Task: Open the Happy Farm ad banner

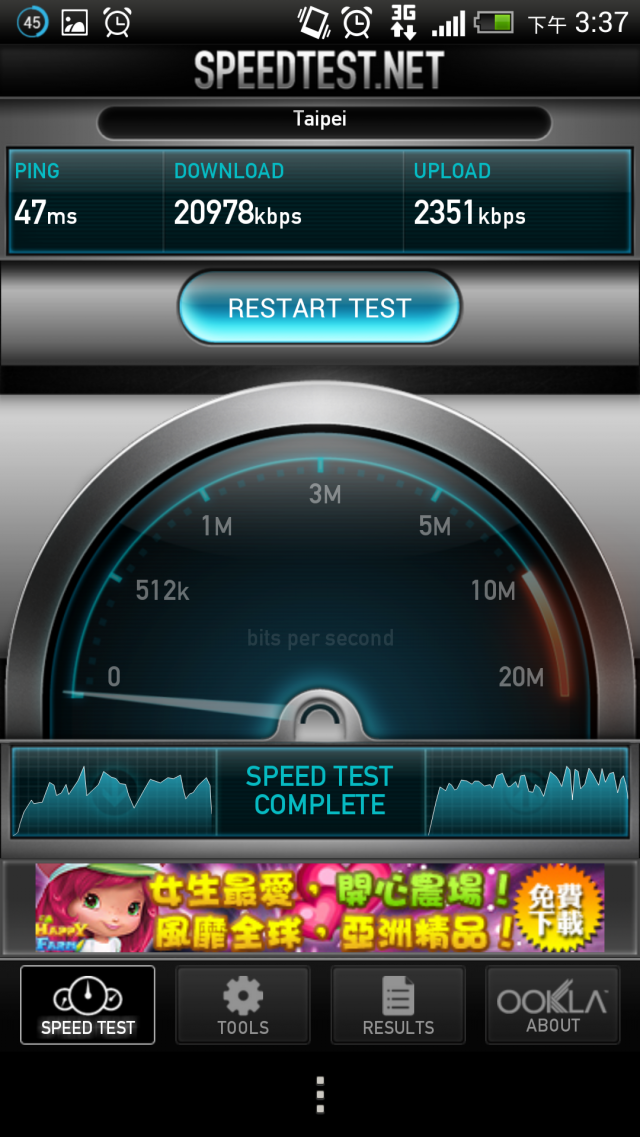Action: coord(320,908)
